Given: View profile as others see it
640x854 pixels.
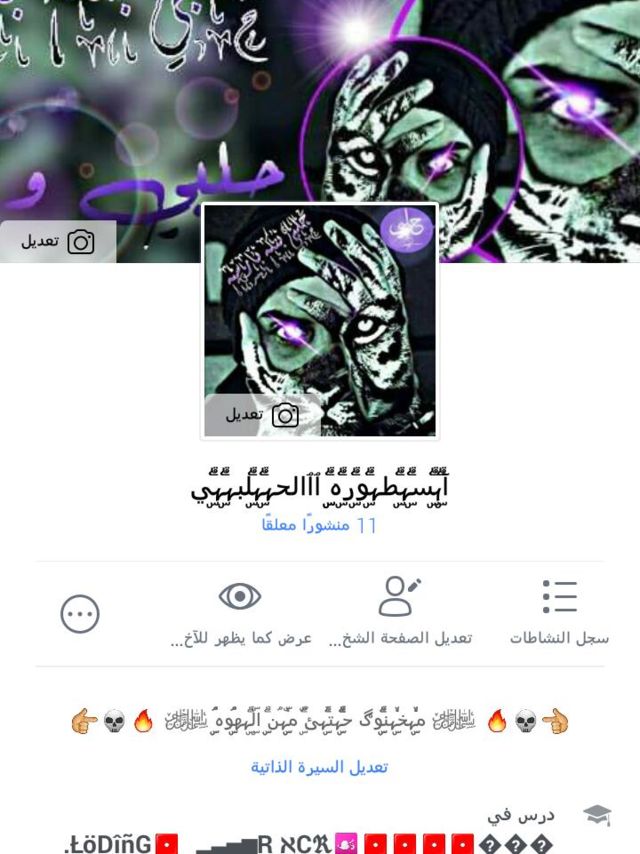Looking at the screenshot, I should [x=240, y=610].
